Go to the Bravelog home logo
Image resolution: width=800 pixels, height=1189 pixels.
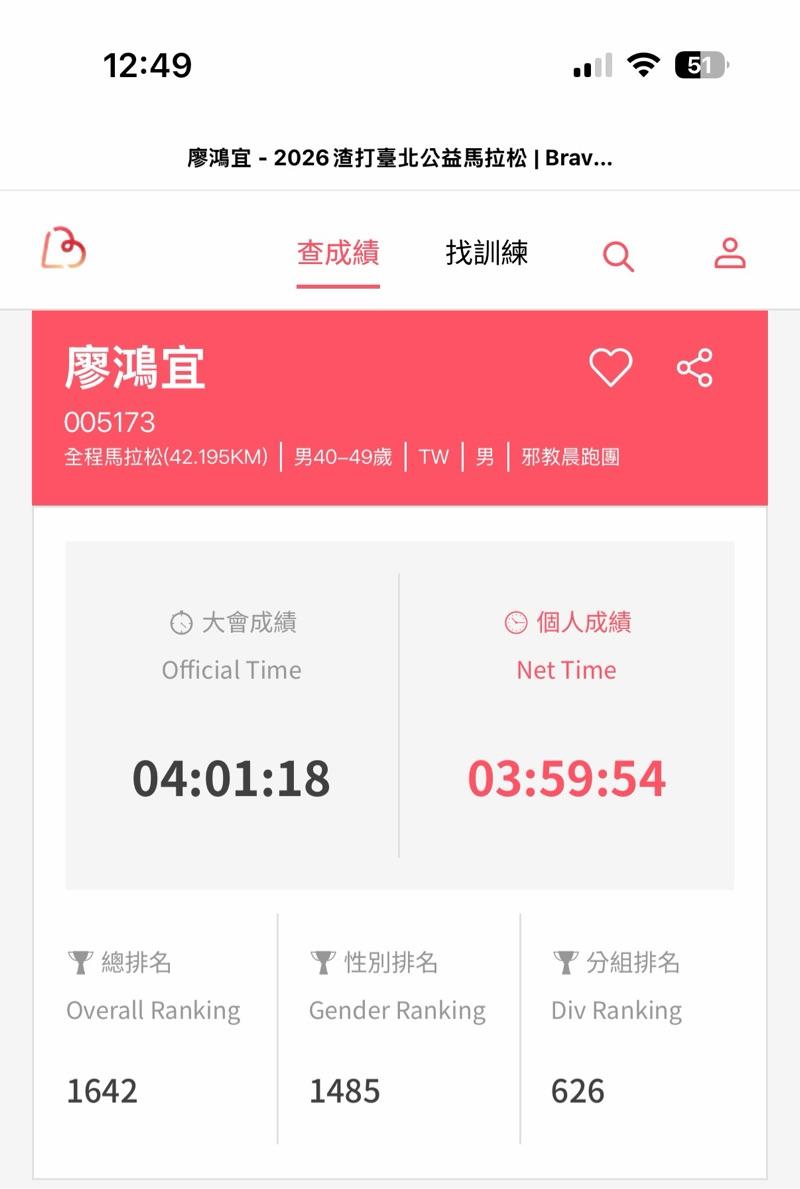point(63,248)
